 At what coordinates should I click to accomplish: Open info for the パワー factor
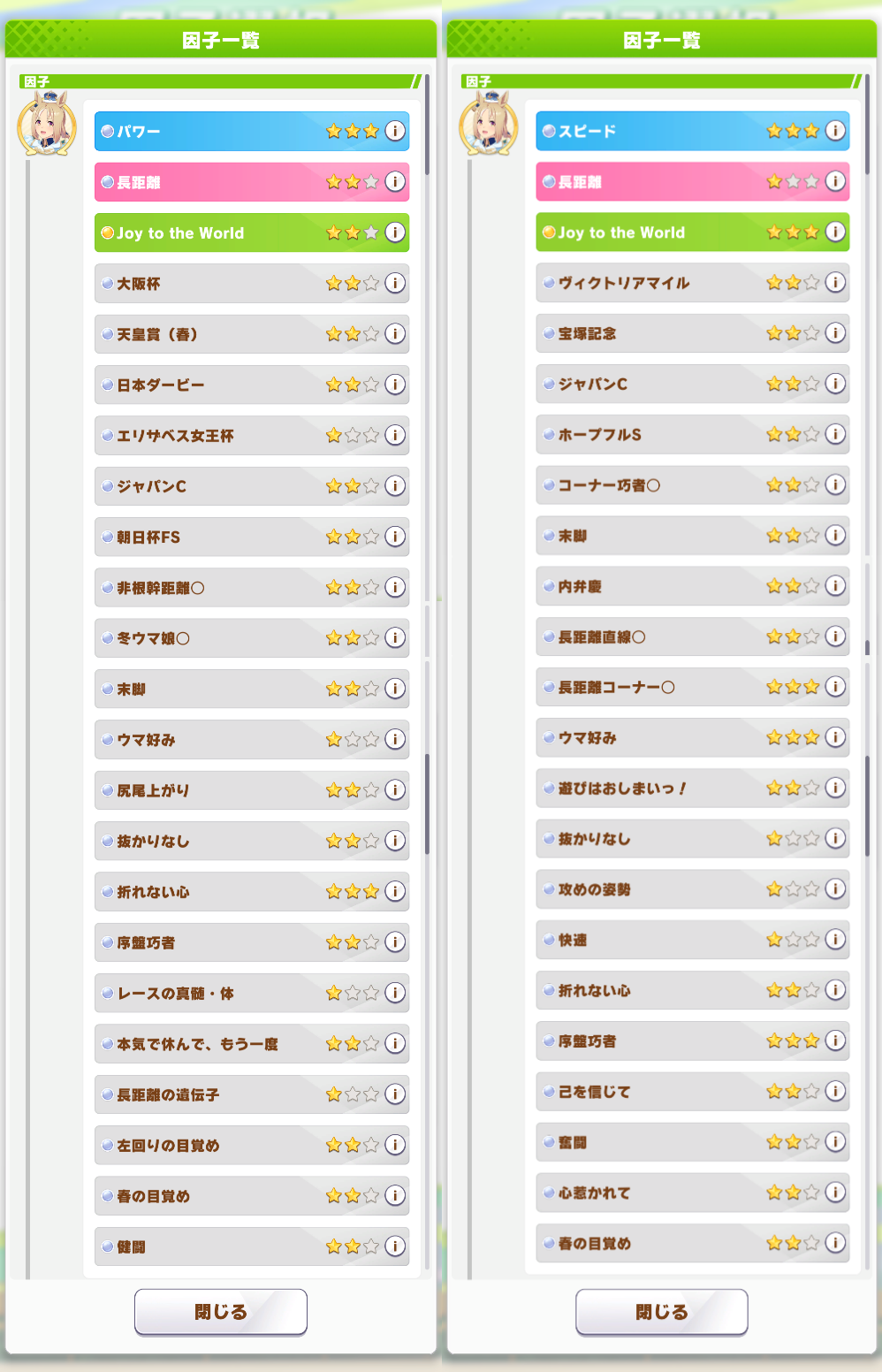(395, 131)
